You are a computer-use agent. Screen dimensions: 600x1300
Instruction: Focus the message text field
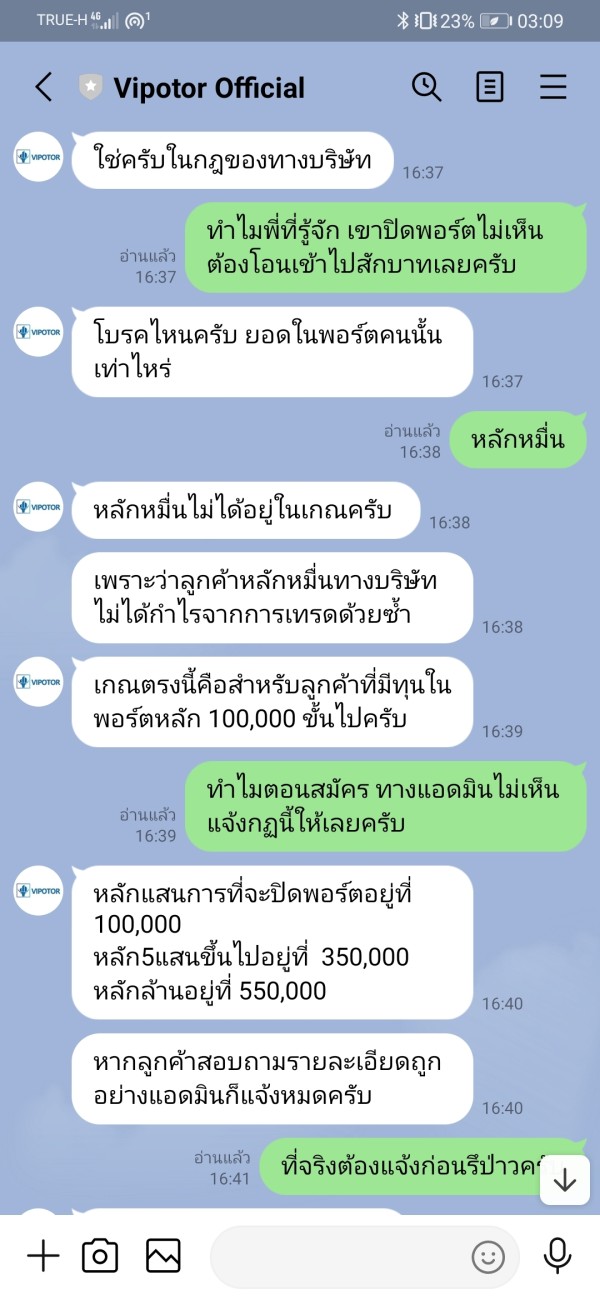click(x=340, y=1257)
